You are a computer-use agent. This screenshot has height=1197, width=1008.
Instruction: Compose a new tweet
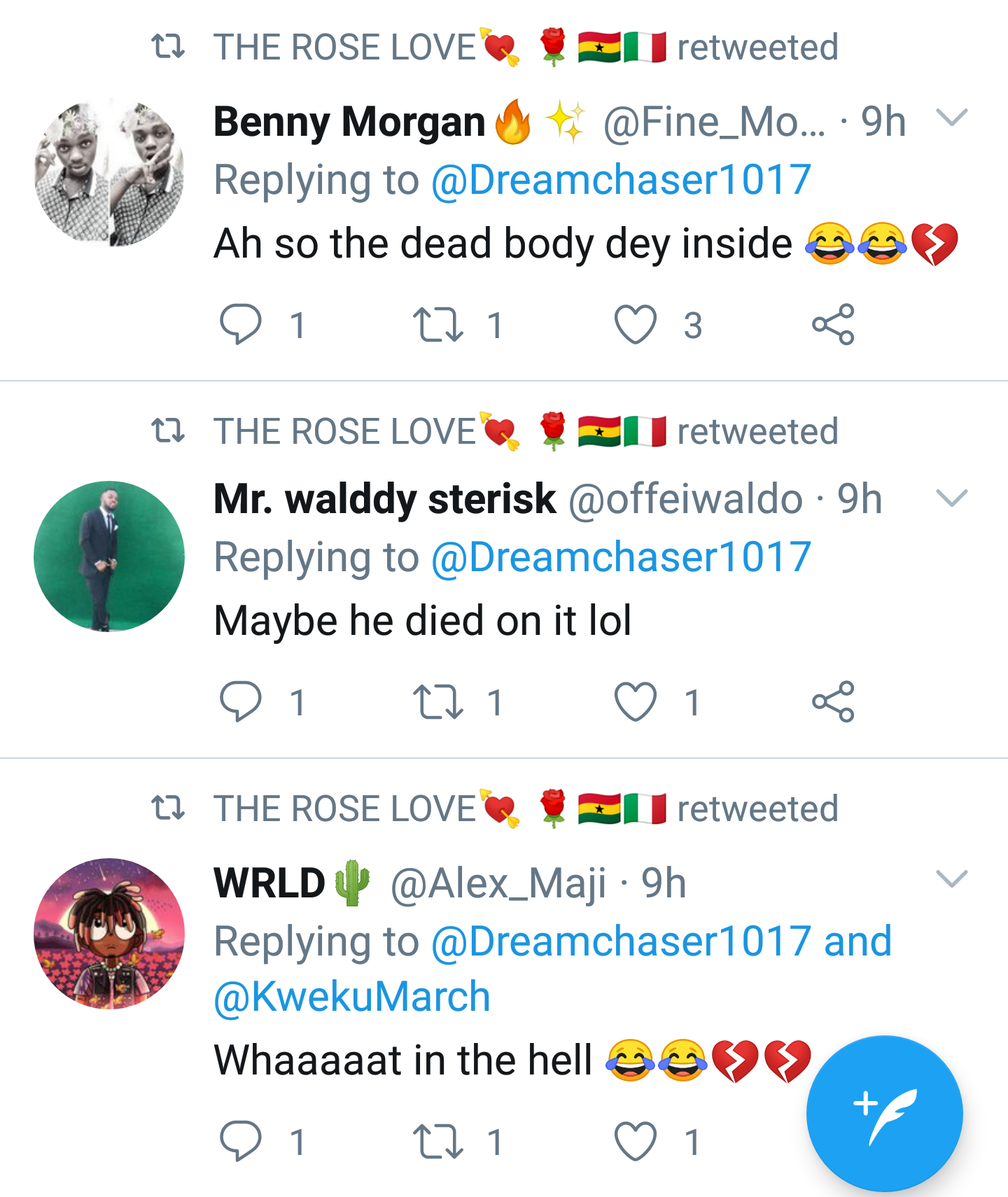click(x=884, y=1113)
